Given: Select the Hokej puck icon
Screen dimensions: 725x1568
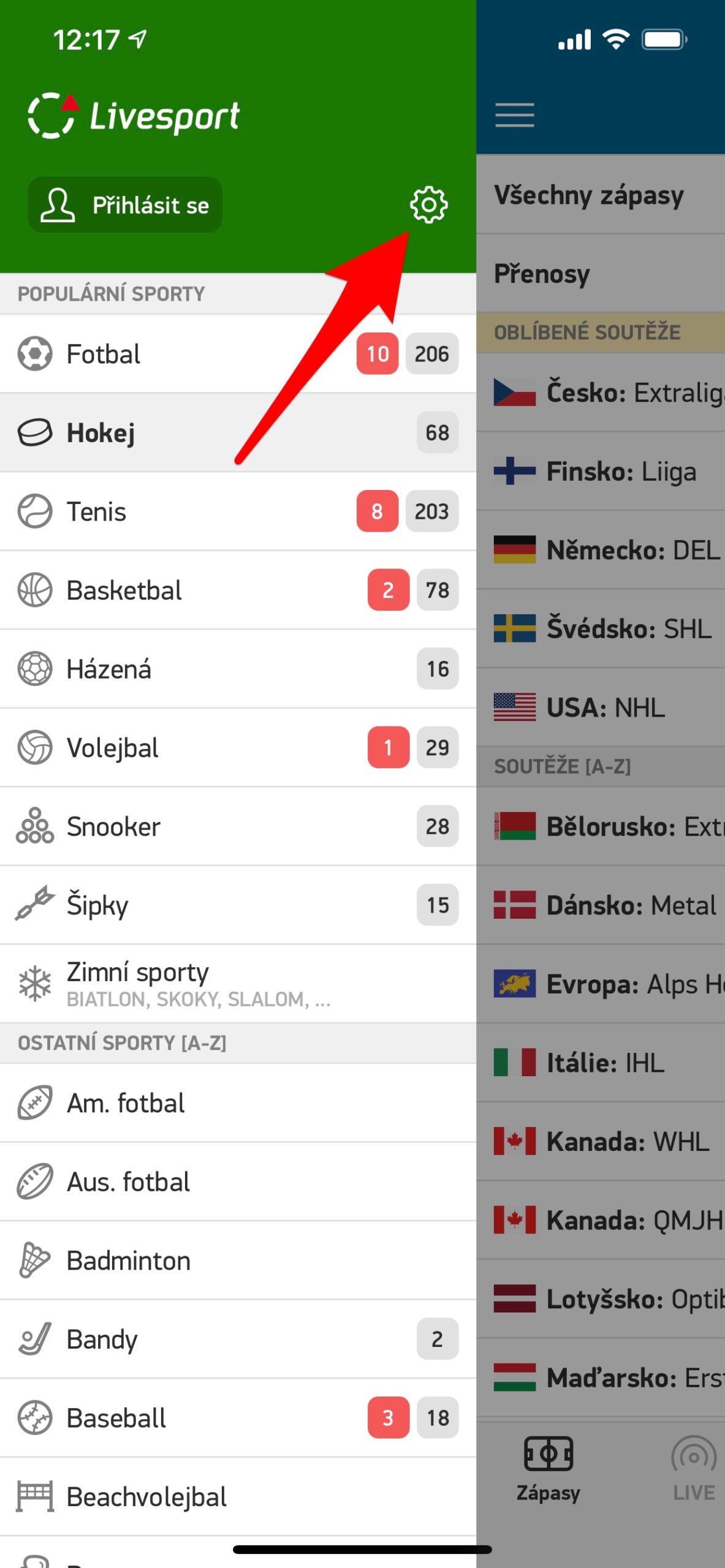Looking at the screenshot, I should point(35,432).
